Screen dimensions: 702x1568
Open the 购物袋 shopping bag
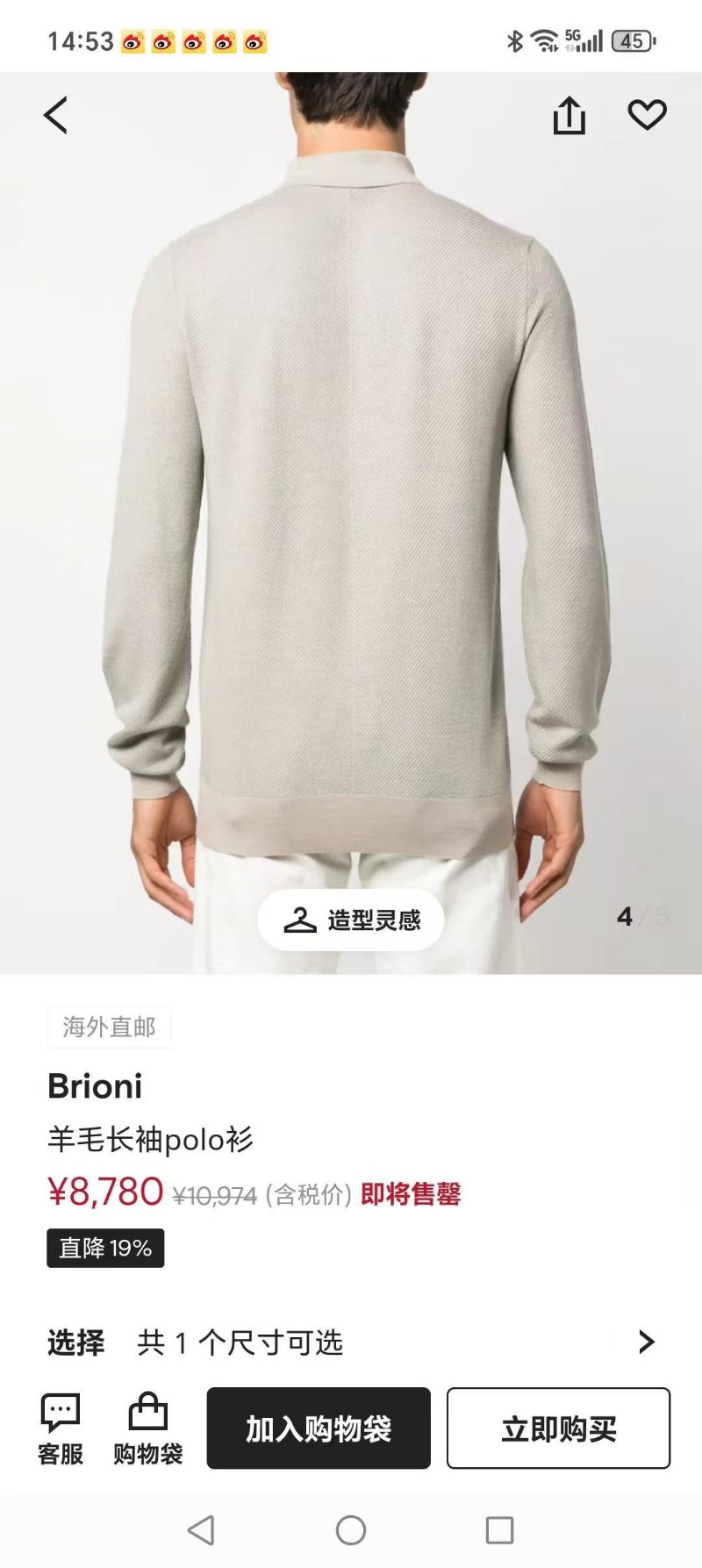click(147, 1428)
